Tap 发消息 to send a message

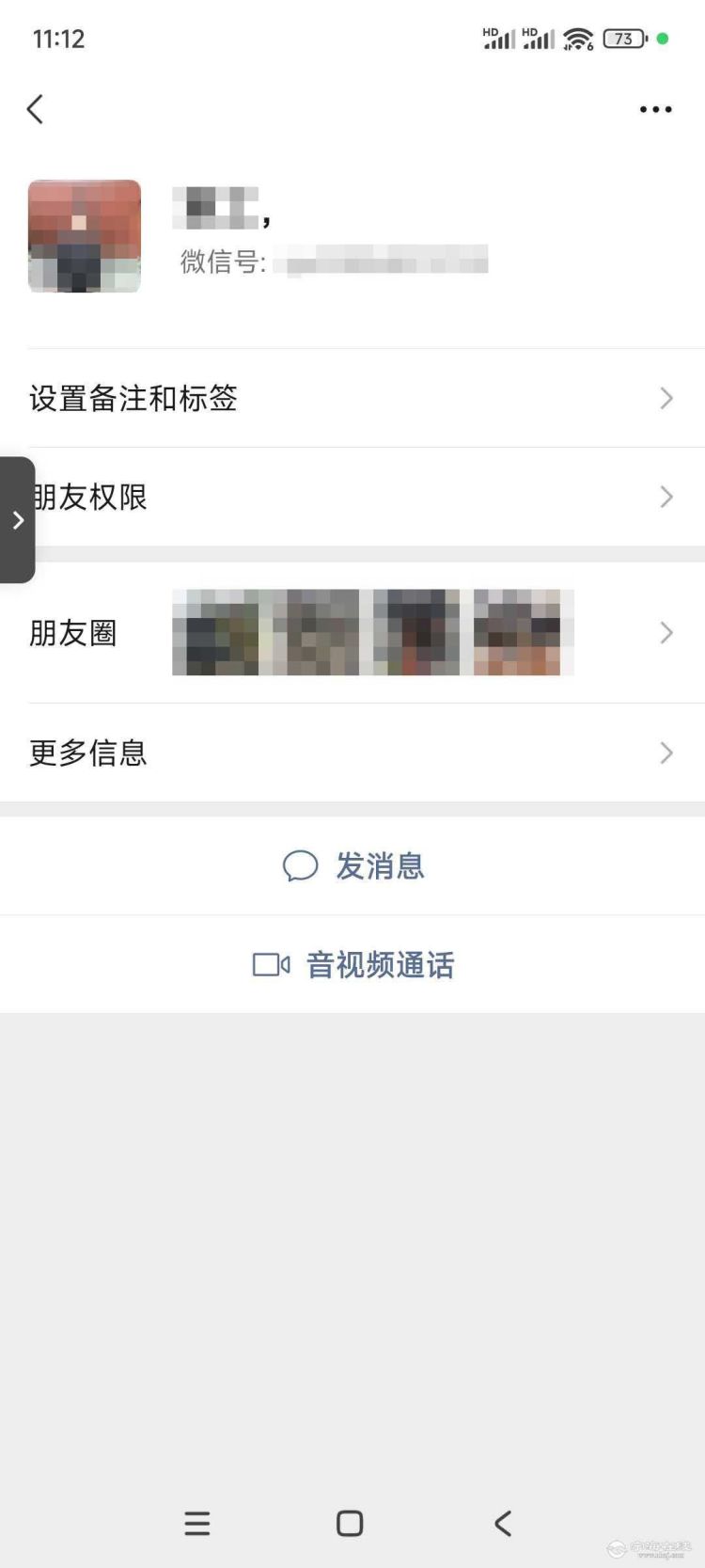click(x=353, y=865)
